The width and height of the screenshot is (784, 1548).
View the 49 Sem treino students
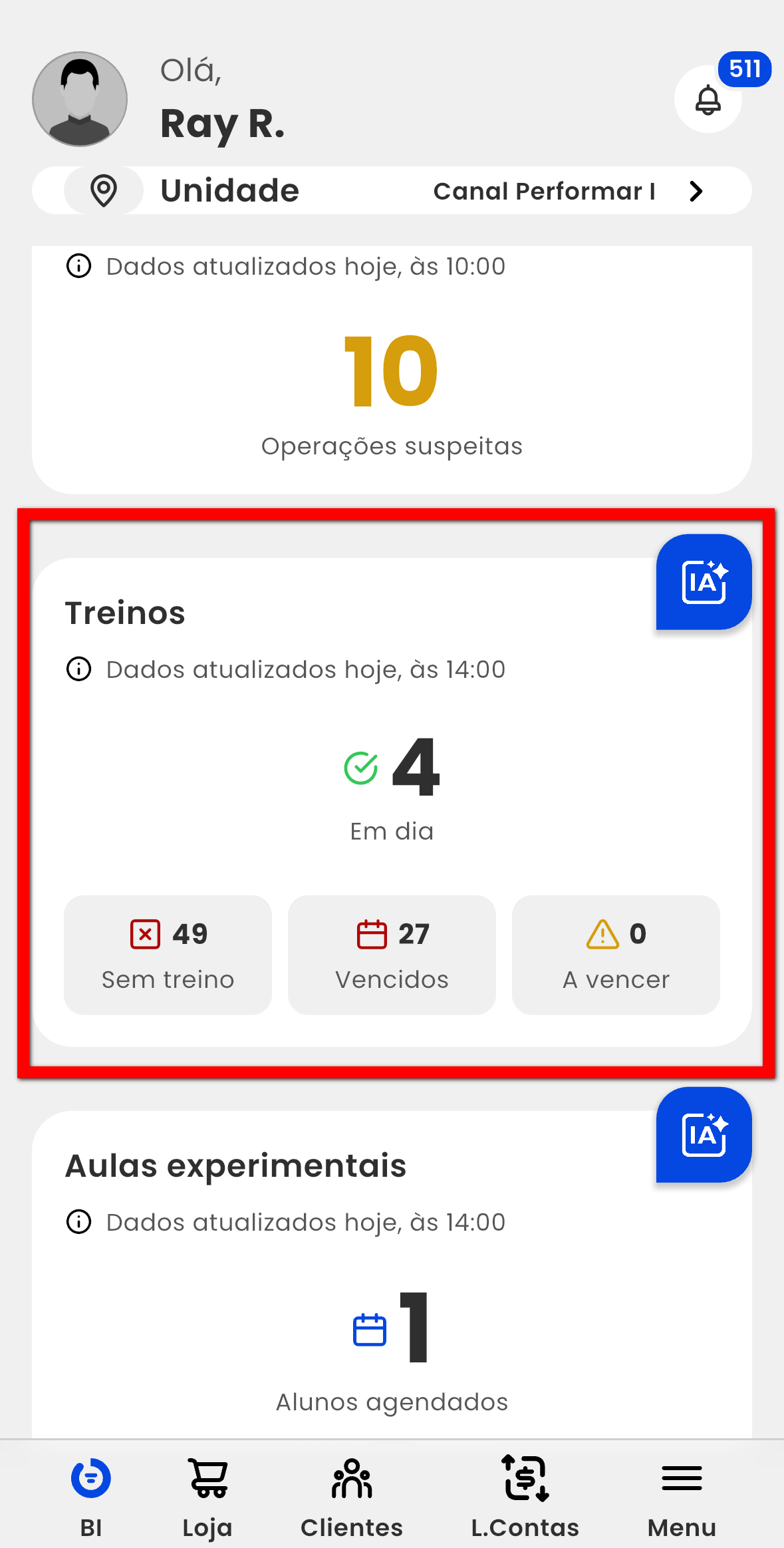pyautogui.click(x=168, y=955)
